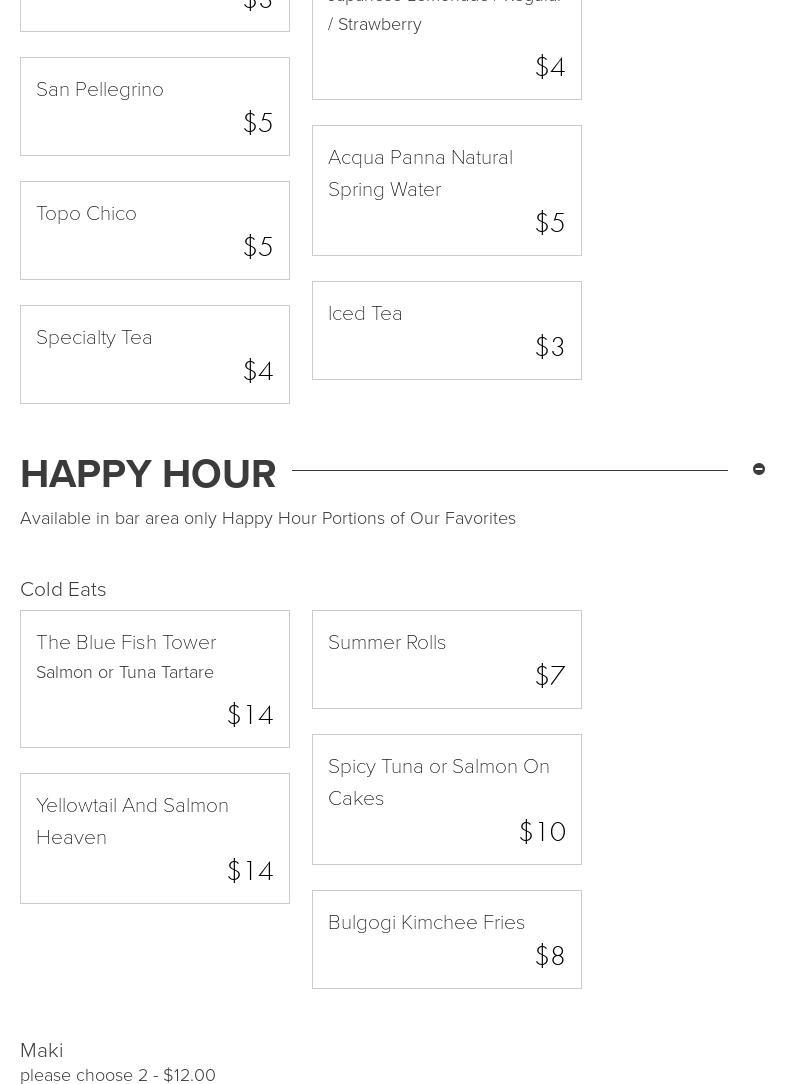785x1084 pixels.
Task: Open Spicy Tuna or Salmon On Cakes
Action: coord(447,799)
